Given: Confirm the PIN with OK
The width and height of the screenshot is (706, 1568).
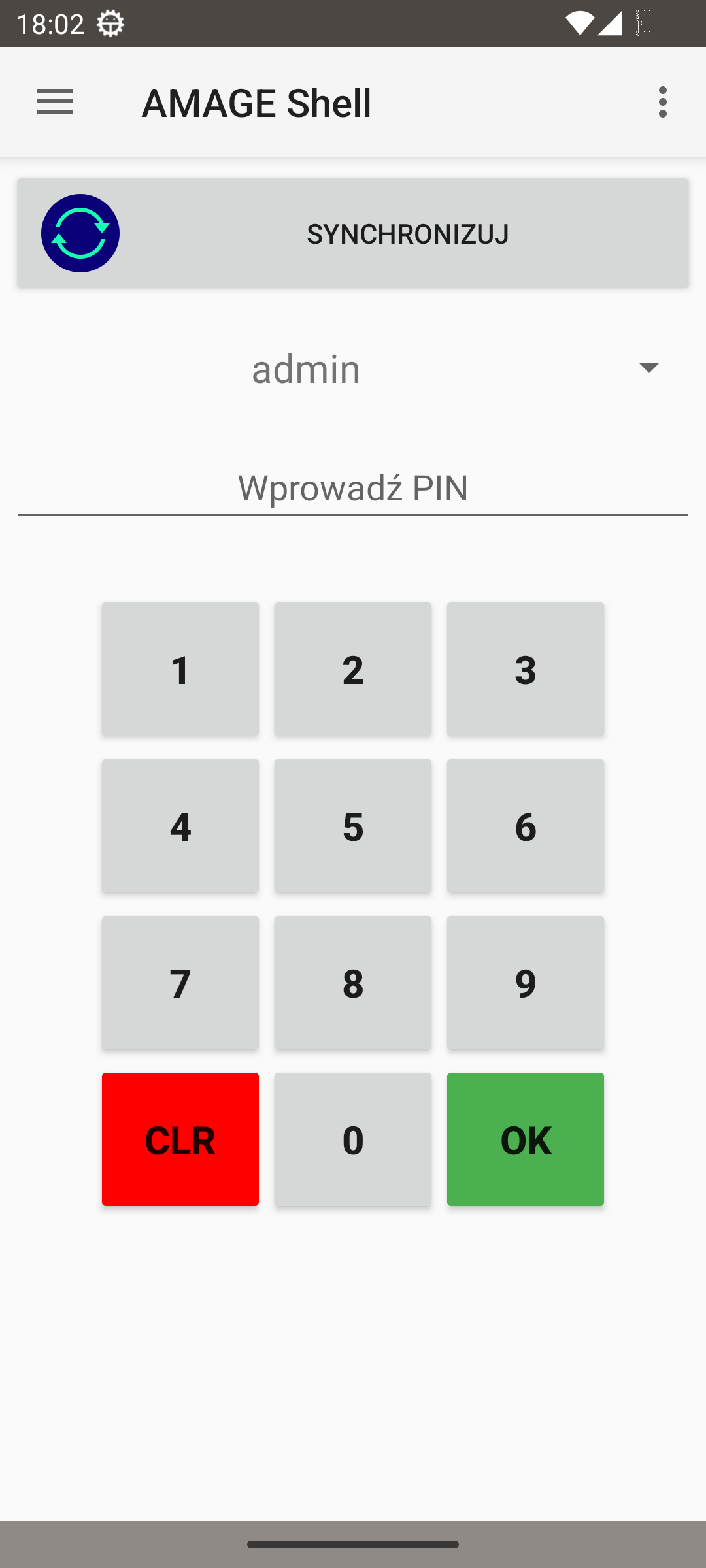Looking at the screenshot, I should pos(526,1140).
